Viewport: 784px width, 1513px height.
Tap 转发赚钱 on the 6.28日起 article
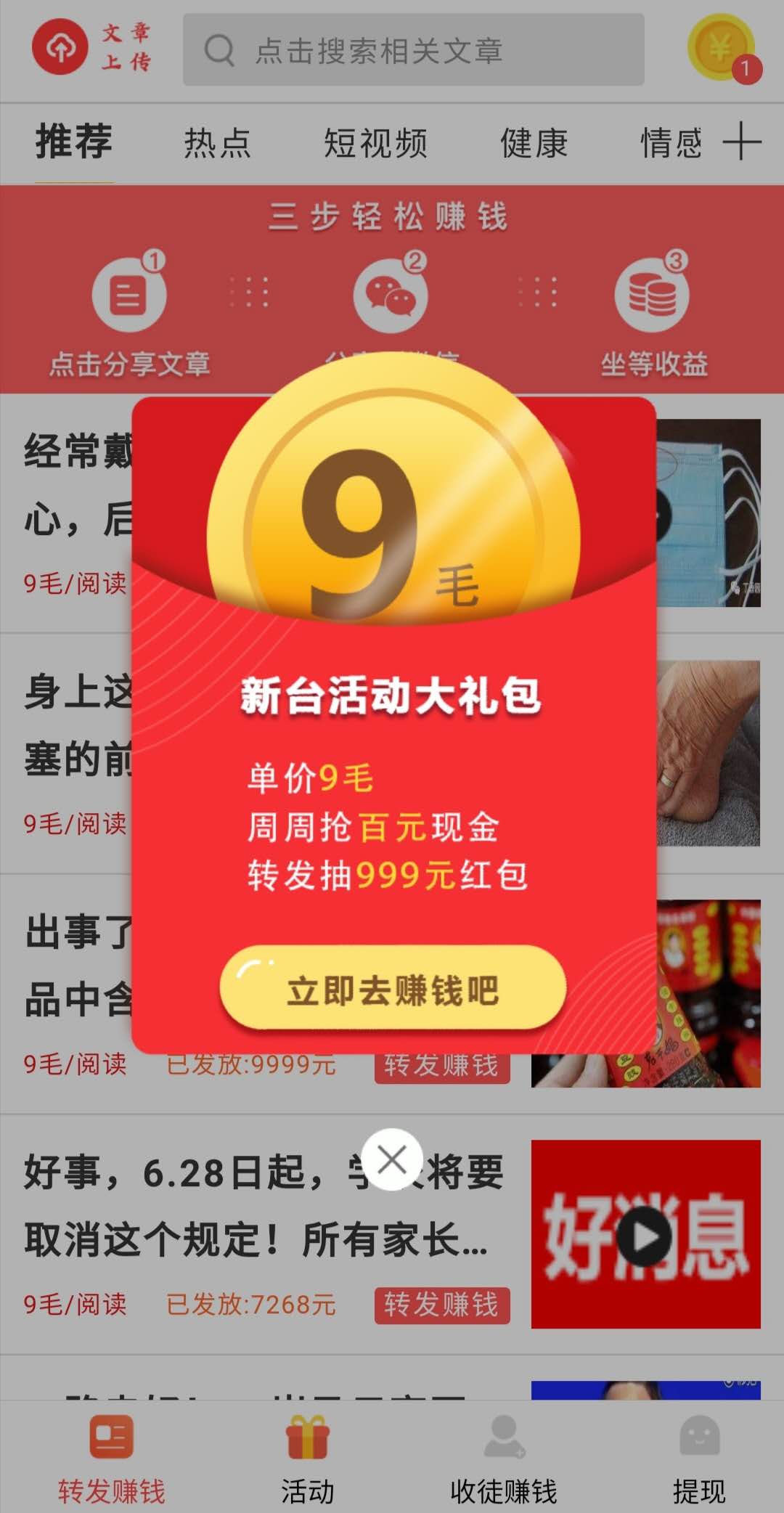pos(442,1305)
